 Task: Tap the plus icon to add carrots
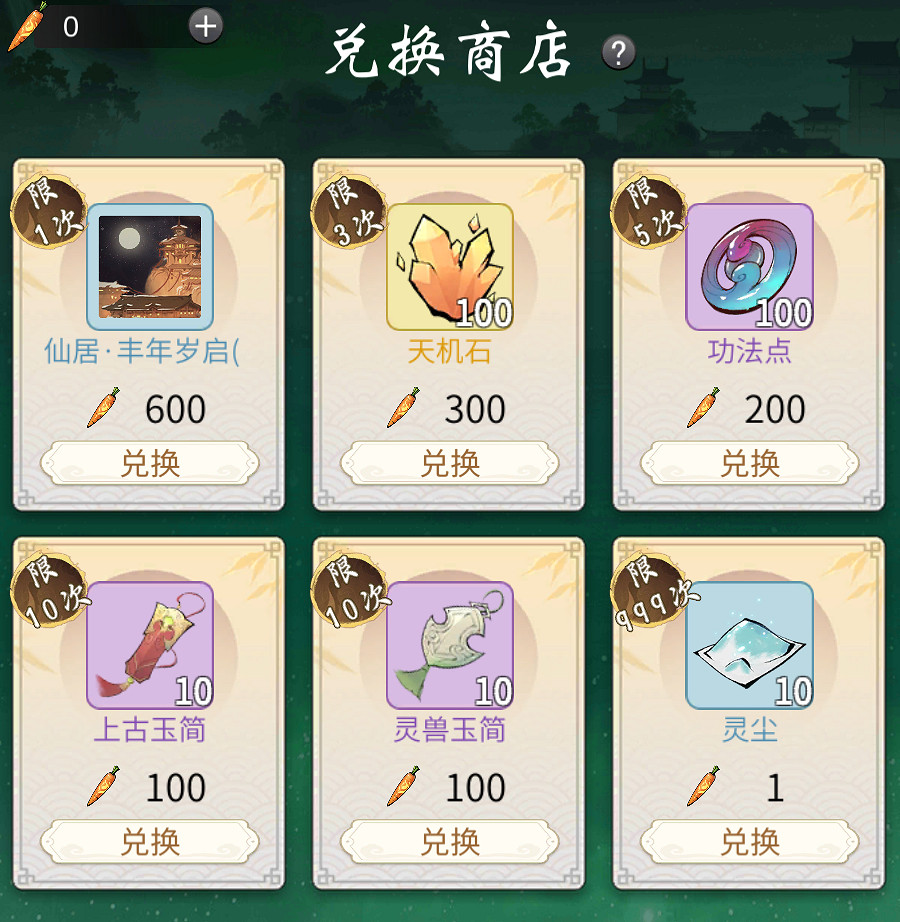(x=206, y=26)
